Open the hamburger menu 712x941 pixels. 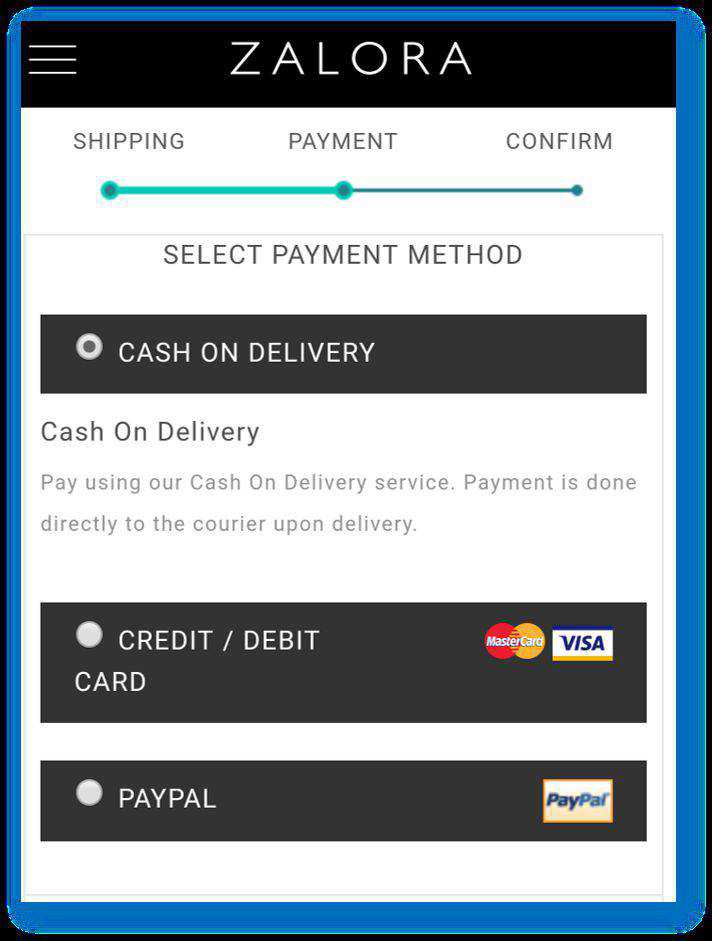coord(53,60)
